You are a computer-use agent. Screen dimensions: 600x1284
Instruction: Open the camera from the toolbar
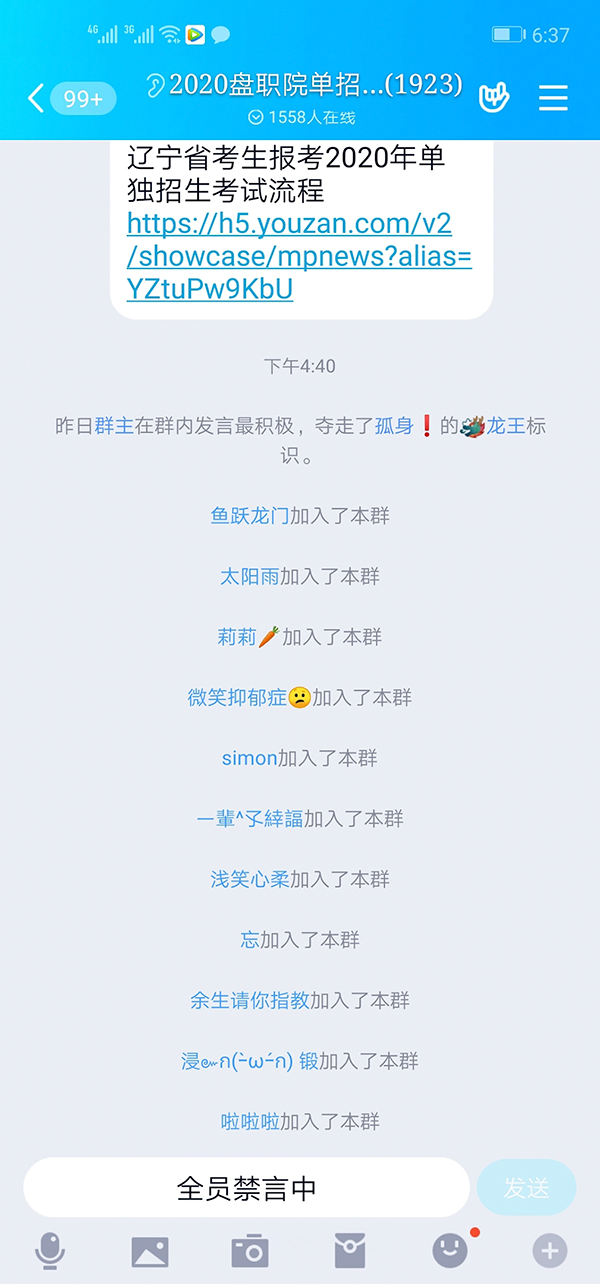click(x=250, y=1250)
